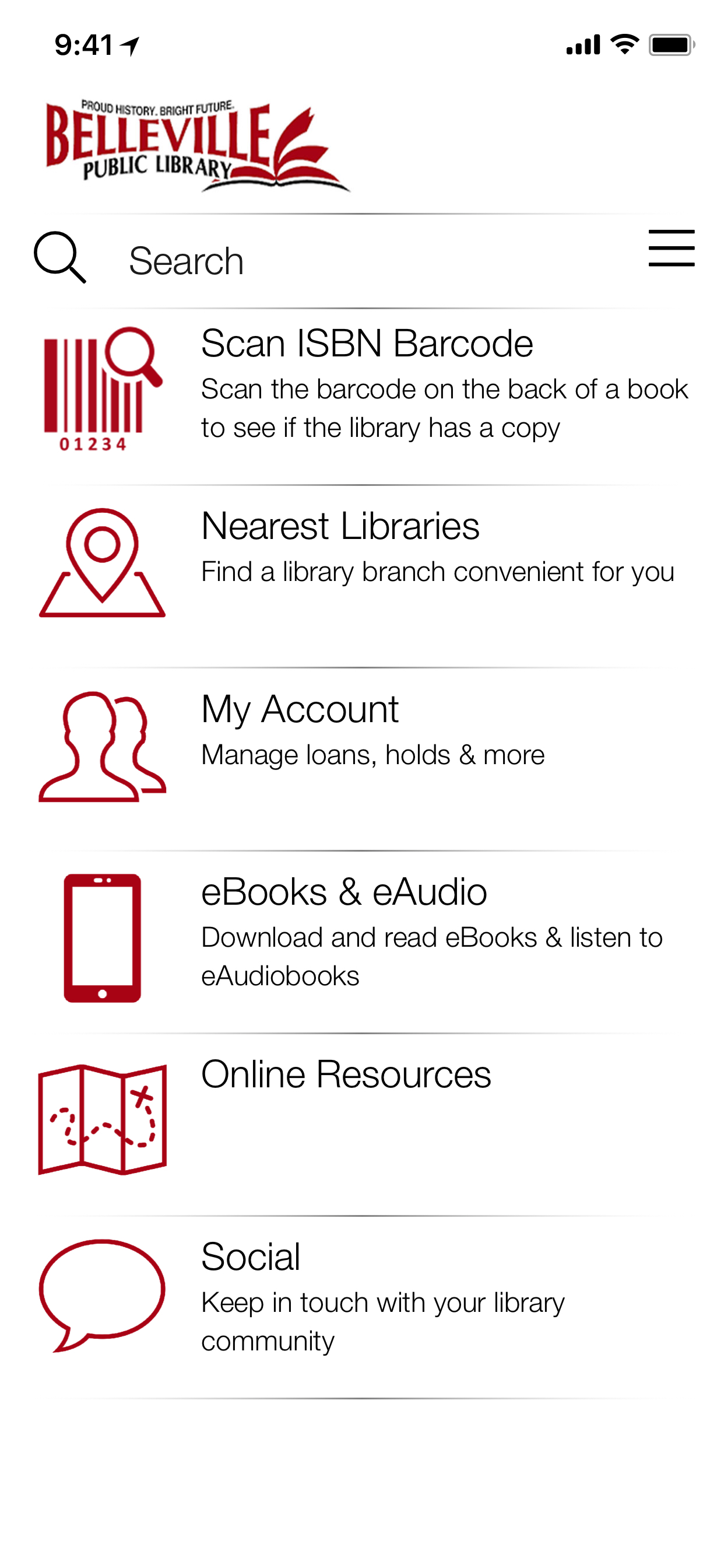Screen dimensions: 724x1568
Task: Tap the magnifying glass search icon
Action: [59, 257]
